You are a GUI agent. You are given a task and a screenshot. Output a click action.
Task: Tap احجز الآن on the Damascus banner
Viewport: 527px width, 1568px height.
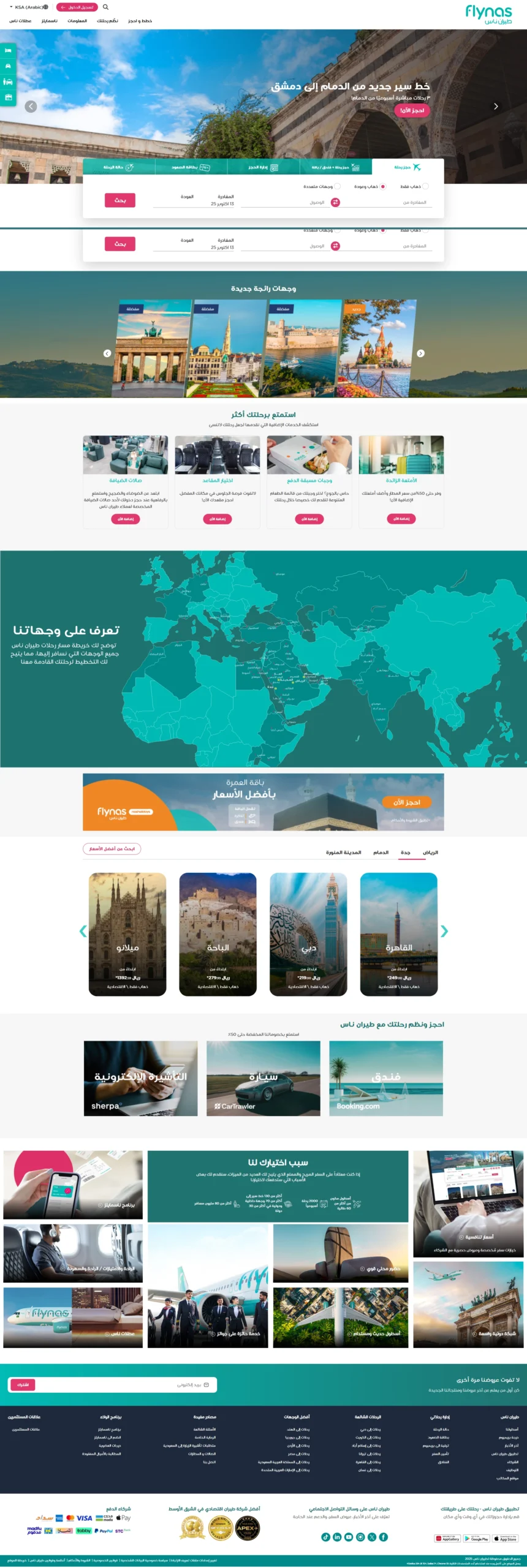(x=412, y=110)
